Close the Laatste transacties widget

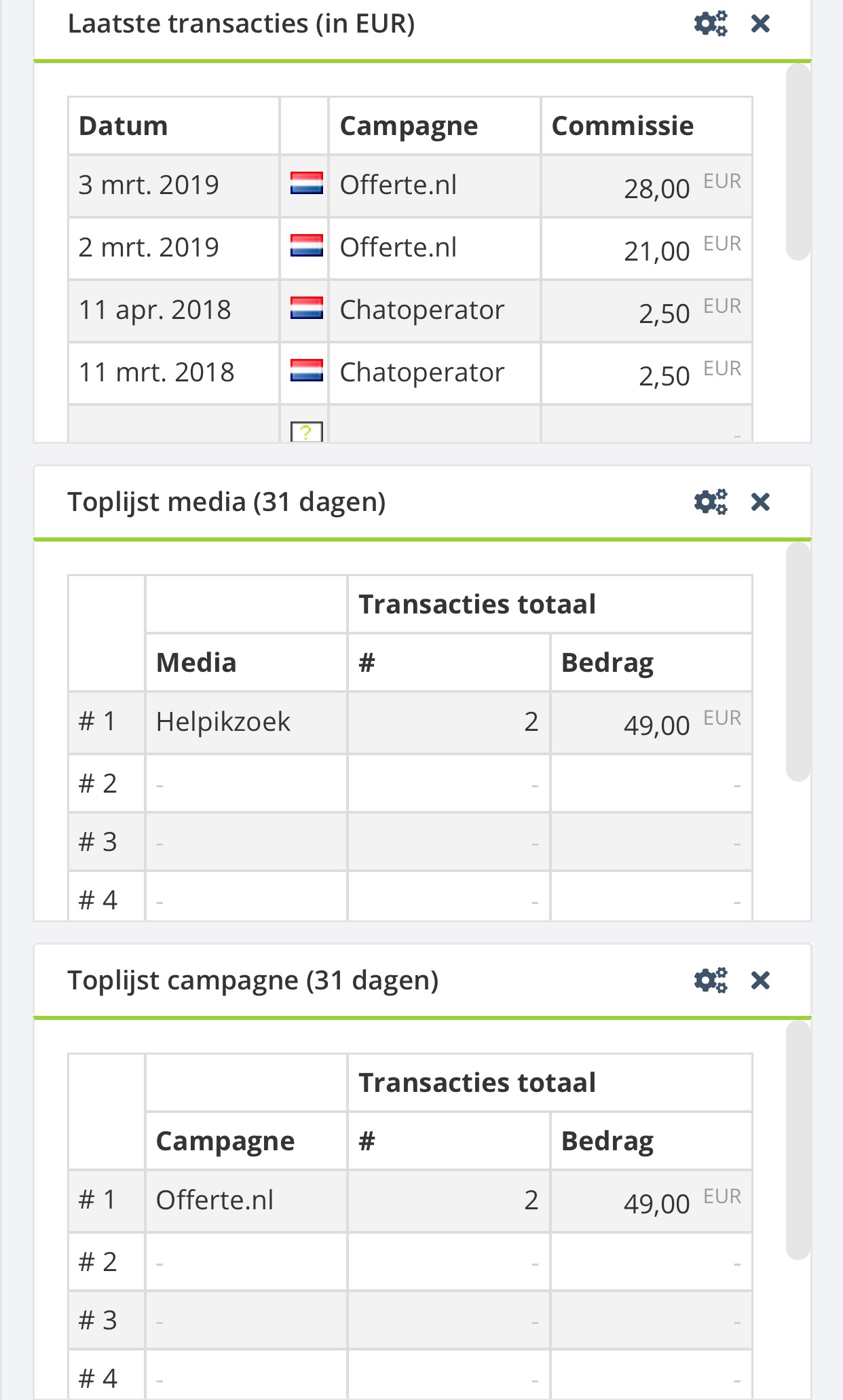tap(760, 24)
